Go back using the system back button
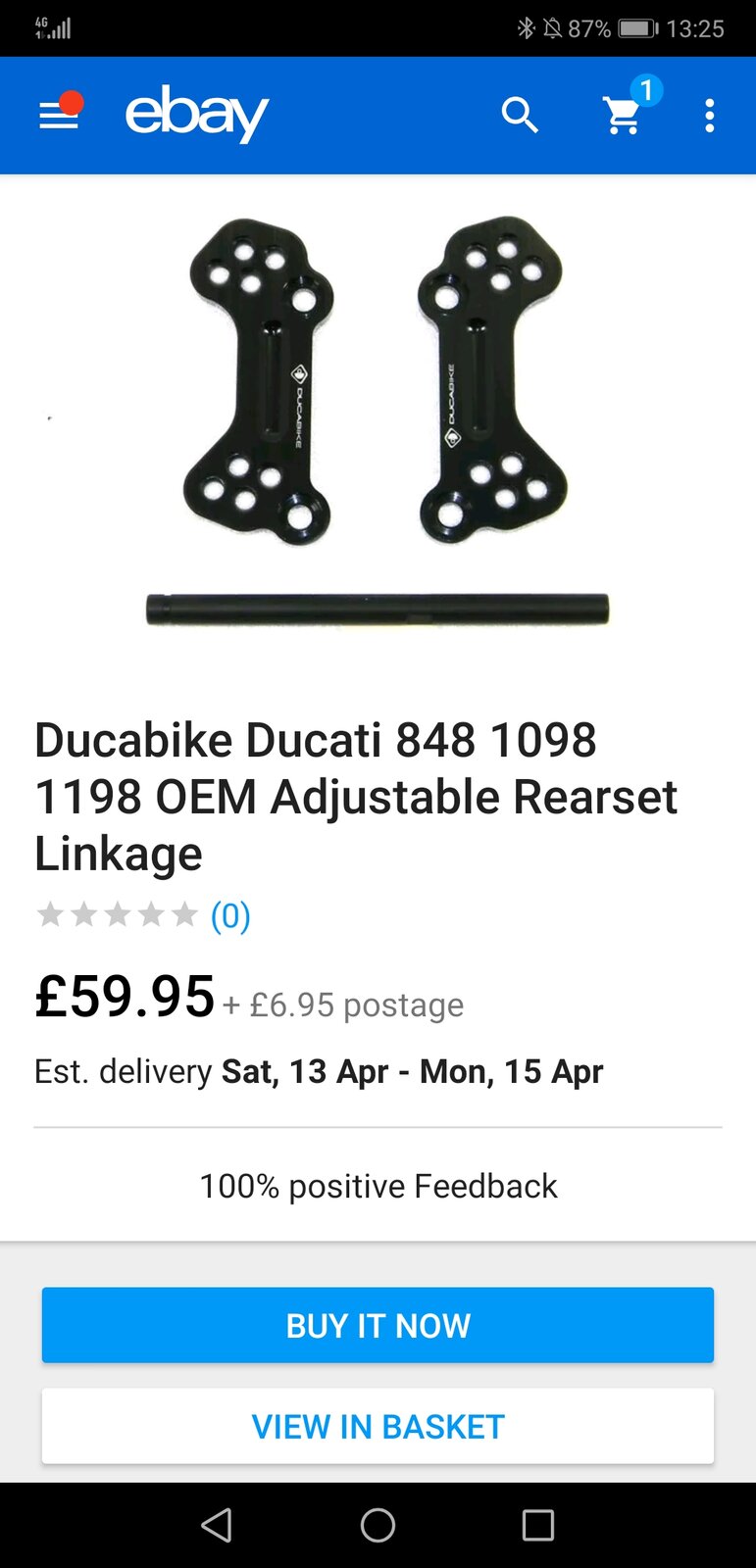Viewport: 756px width, 1568px height. click(x=217, y=1525)
